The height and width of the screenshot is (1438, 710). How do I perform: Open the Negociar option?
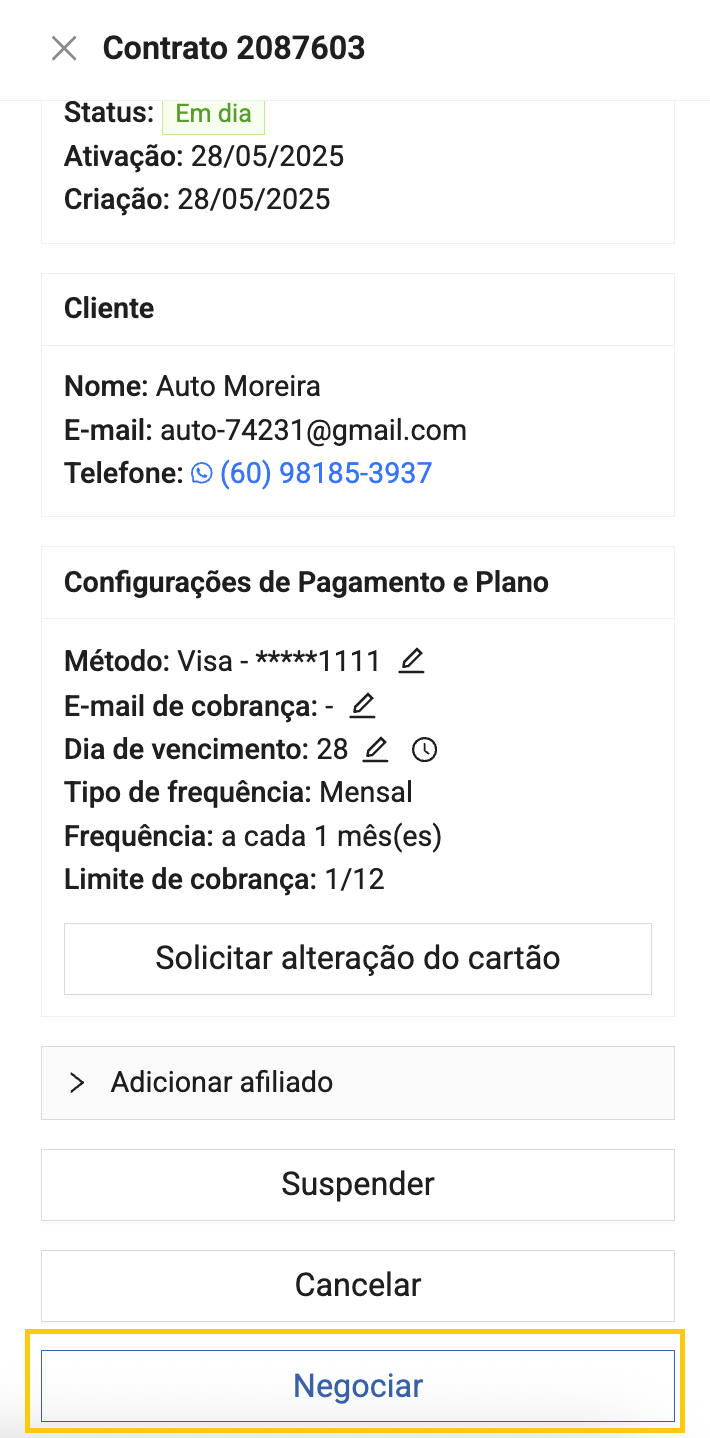(357, 1386)
